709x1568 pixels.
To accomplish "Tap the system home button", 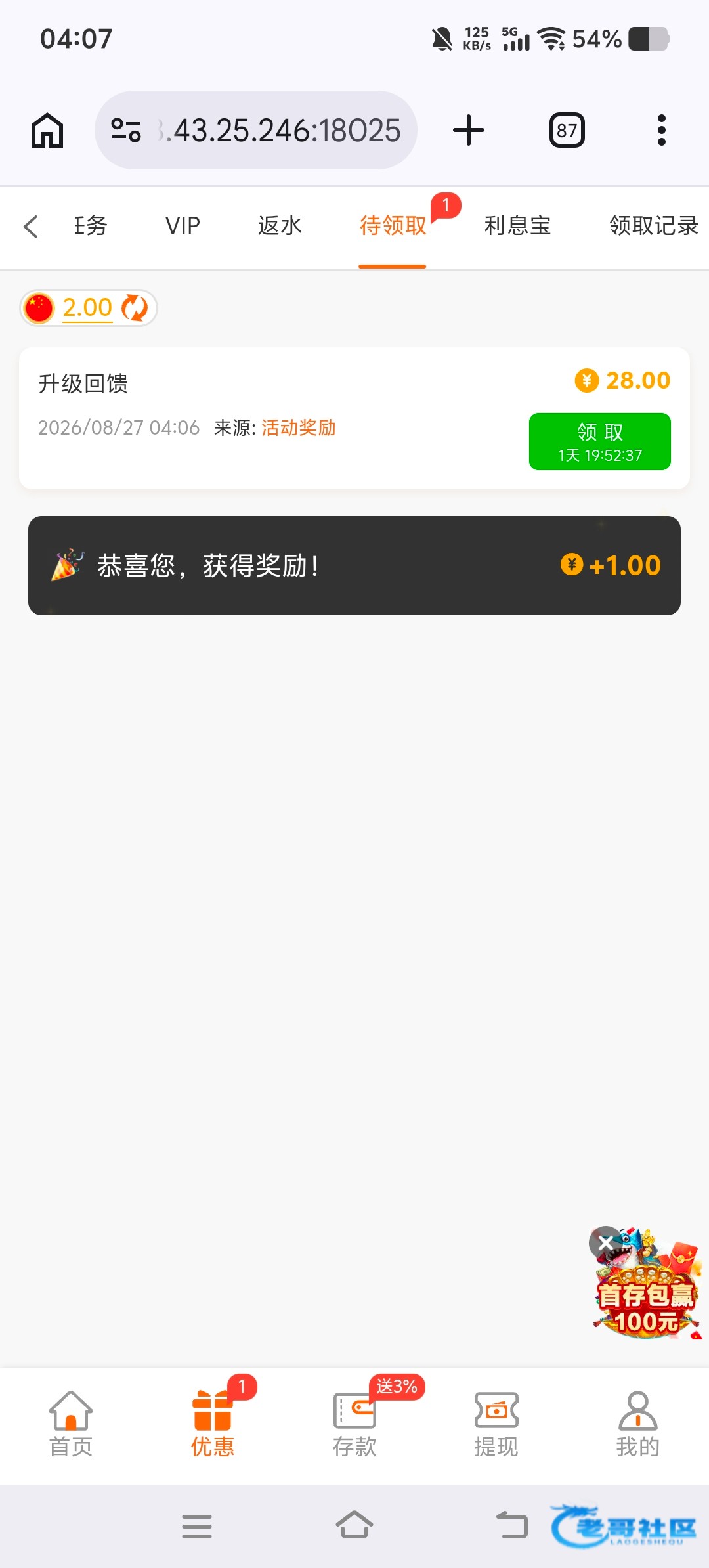I will (x=354, y=1525).
